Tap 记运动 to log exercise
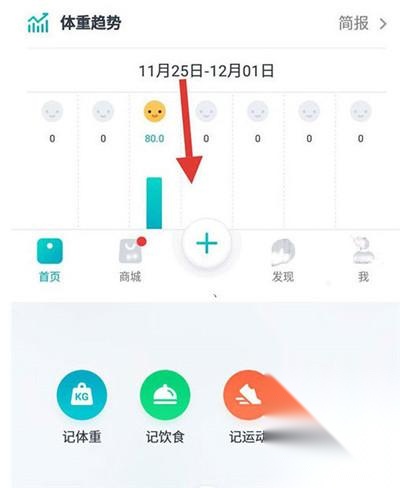Image resolution: width=400 pixels, height=488 pixels. pos(247,407)
